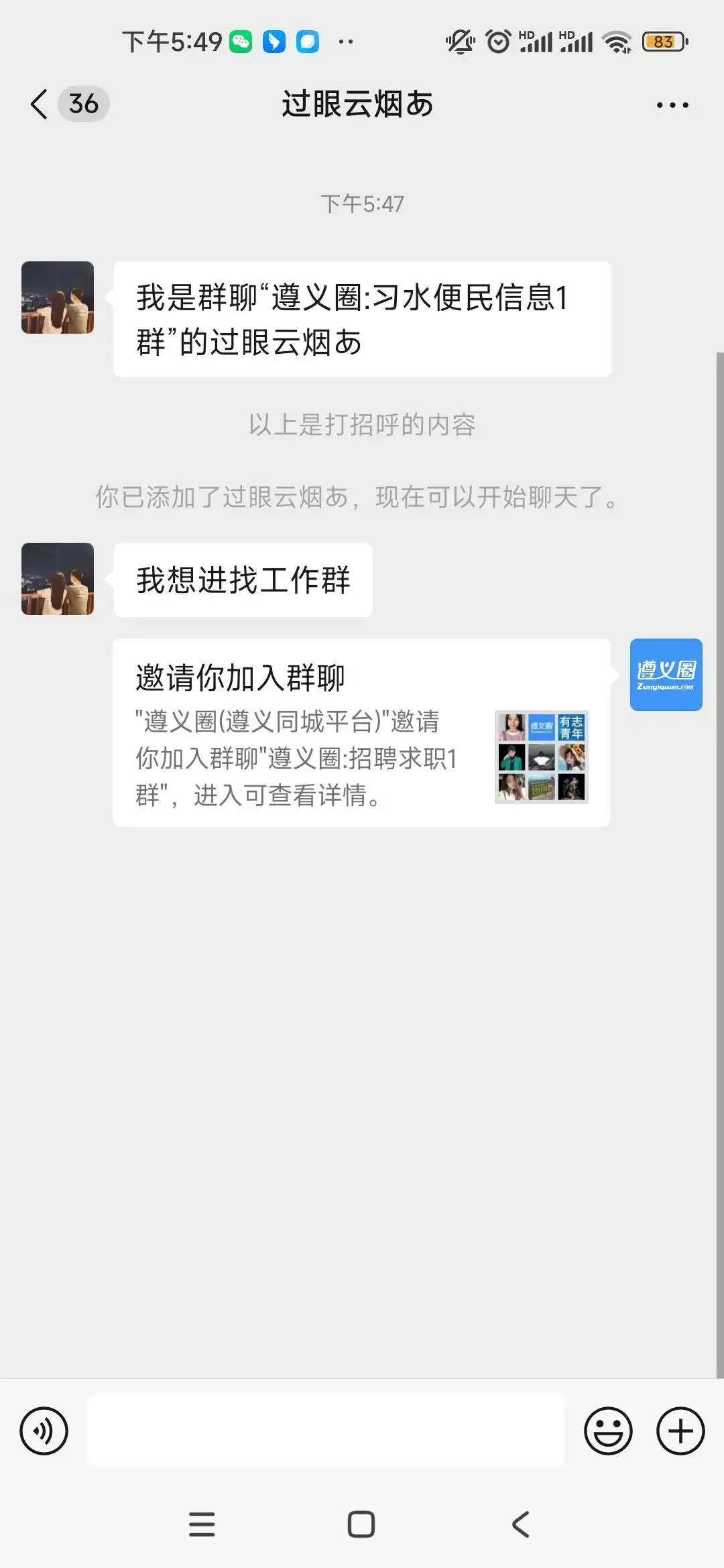The image size is (724, 1568).
Task: Go to the home screen
Action: [x=361, y=1524]
